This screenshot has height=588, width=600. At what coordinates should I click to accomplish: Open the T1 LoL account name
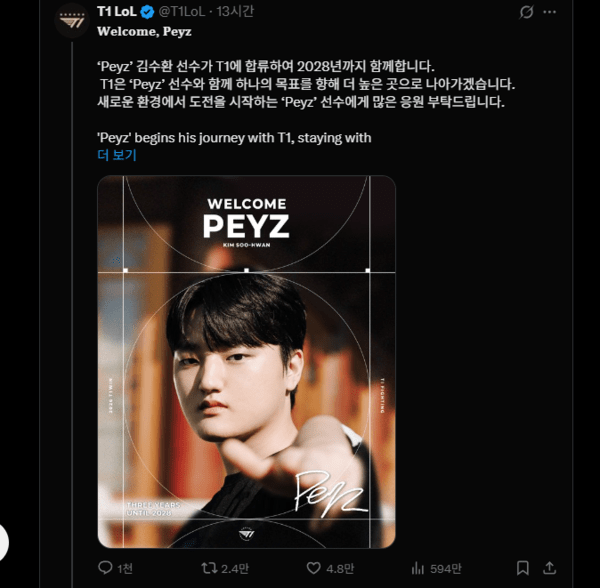(117, 12)
